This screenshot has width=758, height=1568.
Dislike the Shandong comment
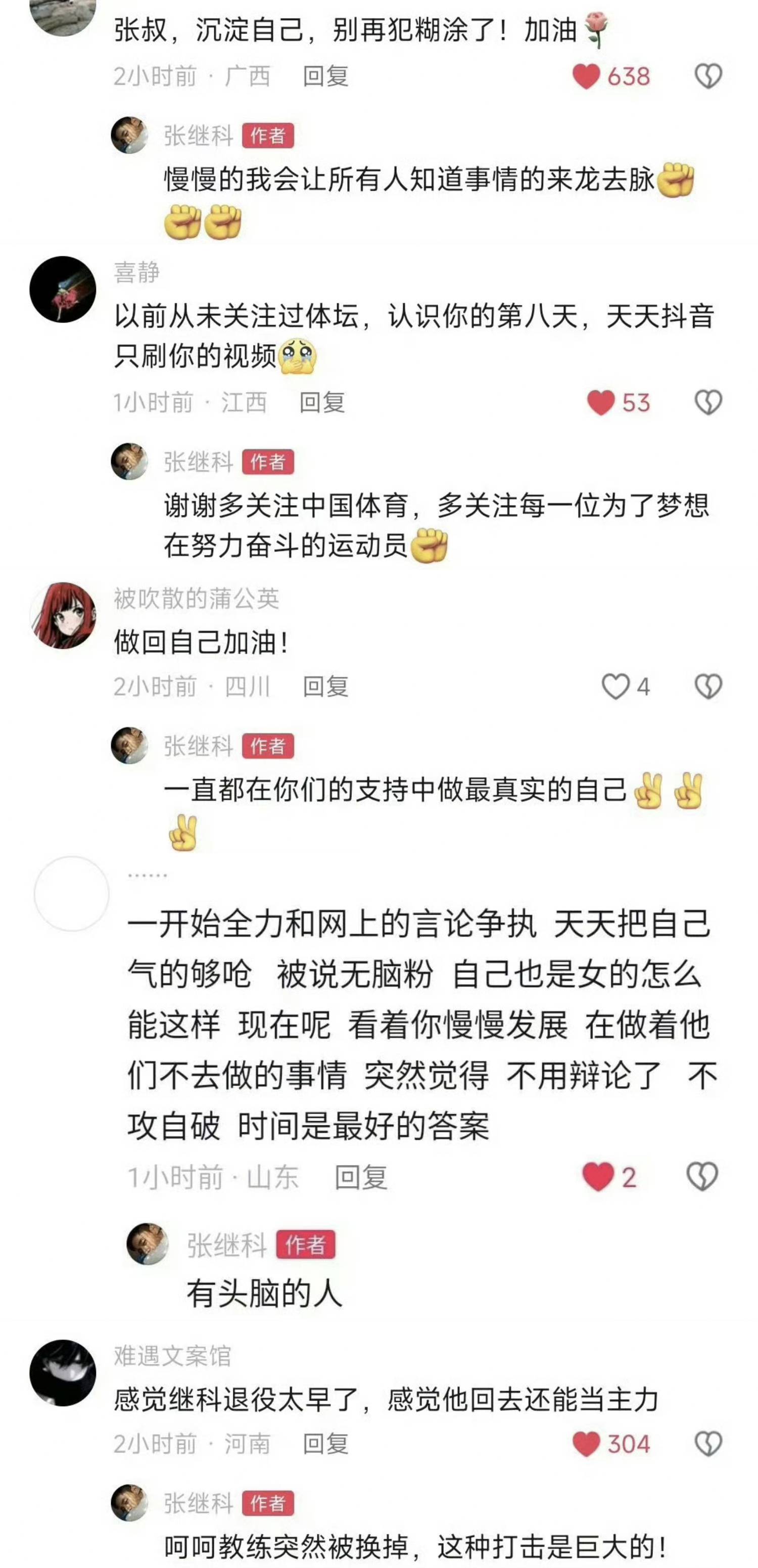[x=702, y=1177]
